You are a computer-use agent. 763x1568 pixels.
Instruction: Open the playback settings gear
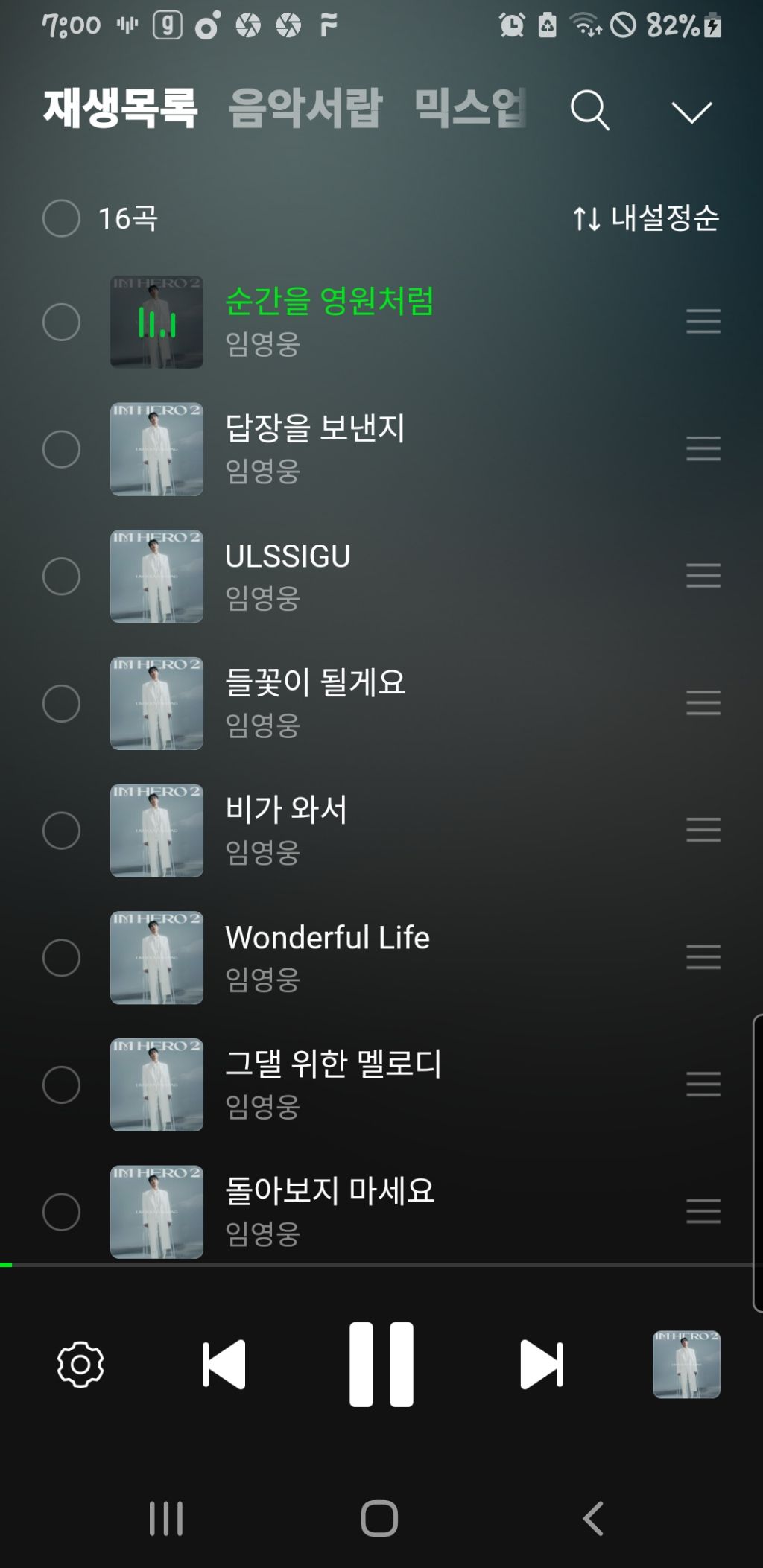point(80,1365)
